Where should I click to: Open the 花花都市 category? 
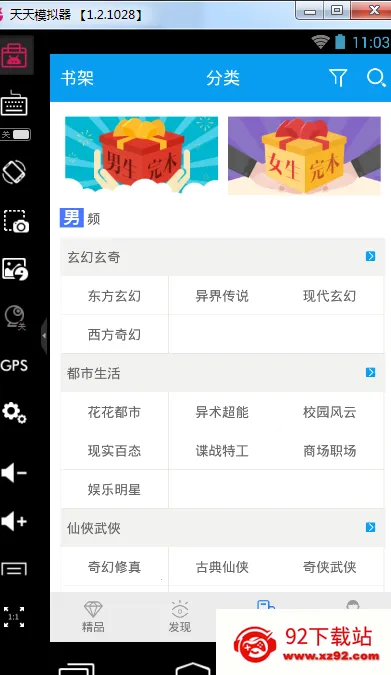pyautogui.click(x=114, y=412)
